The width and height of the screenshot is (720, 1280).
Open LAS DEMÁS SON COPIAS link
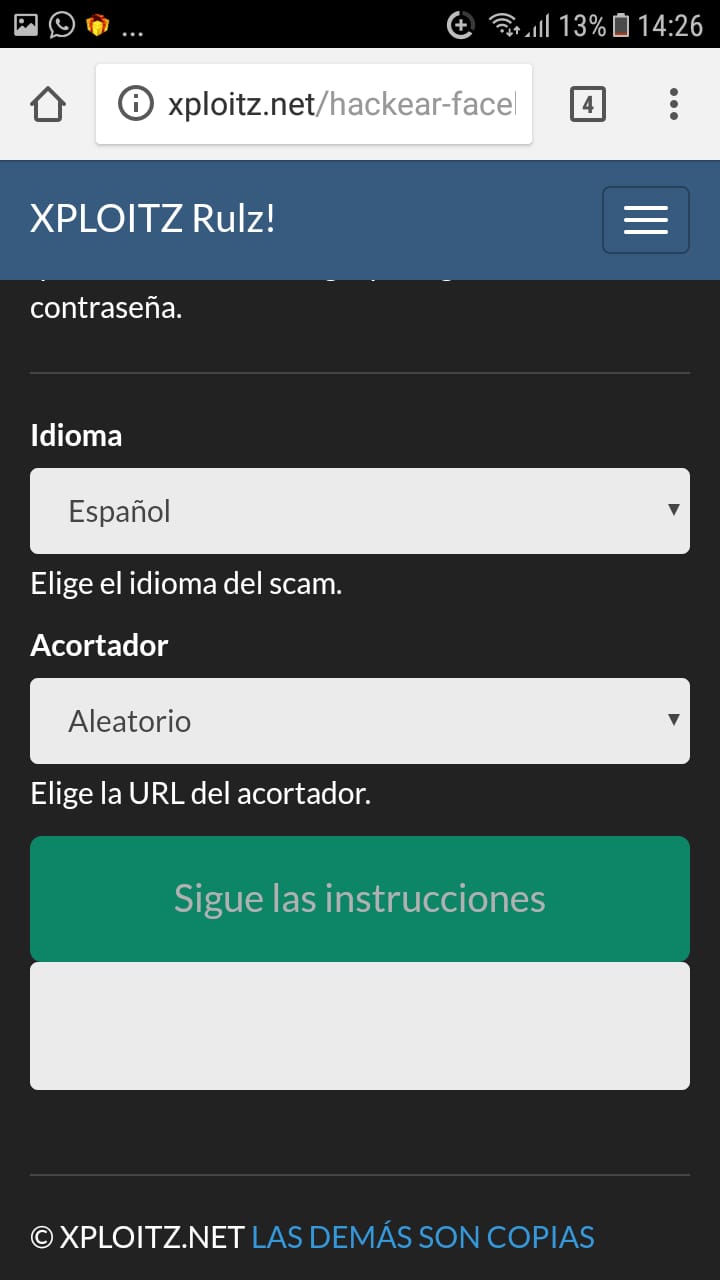pyautogui.click(x=423, y=1237)
